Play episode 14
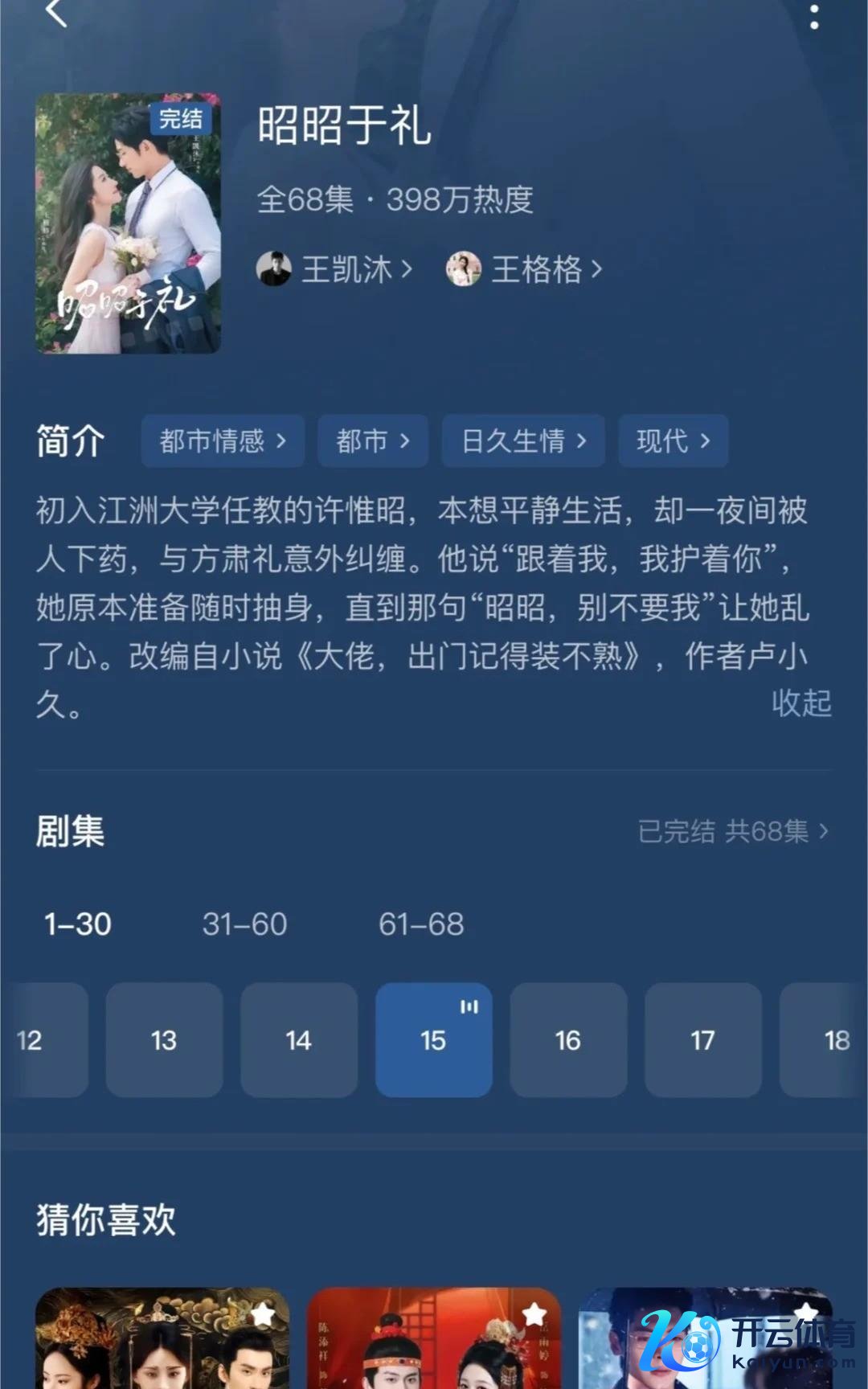The height and width of the screenshot is (1389, 868). (299, 1040)
